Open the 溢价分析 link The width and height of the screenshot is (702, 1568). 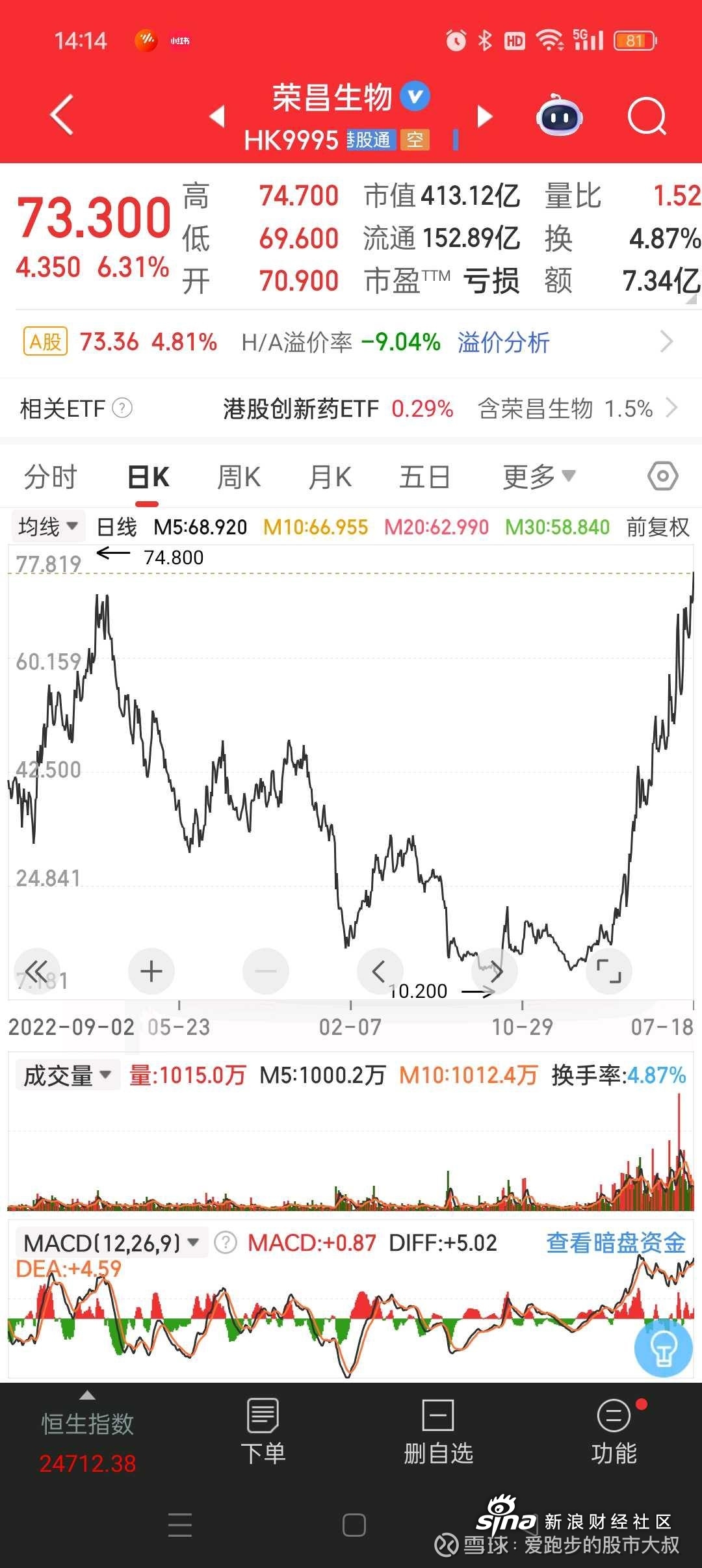point(503,342)
